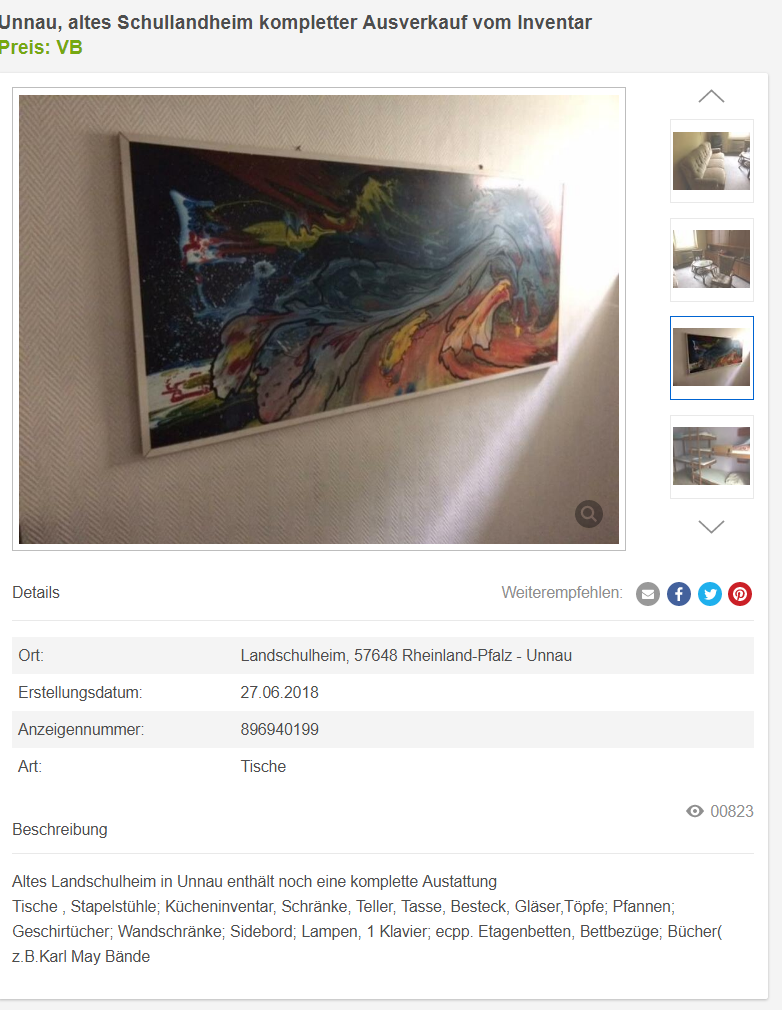The width and height of the screenshot is (782, 1010).
Task: Pin this listing on Pinterest
Action: 740,594
